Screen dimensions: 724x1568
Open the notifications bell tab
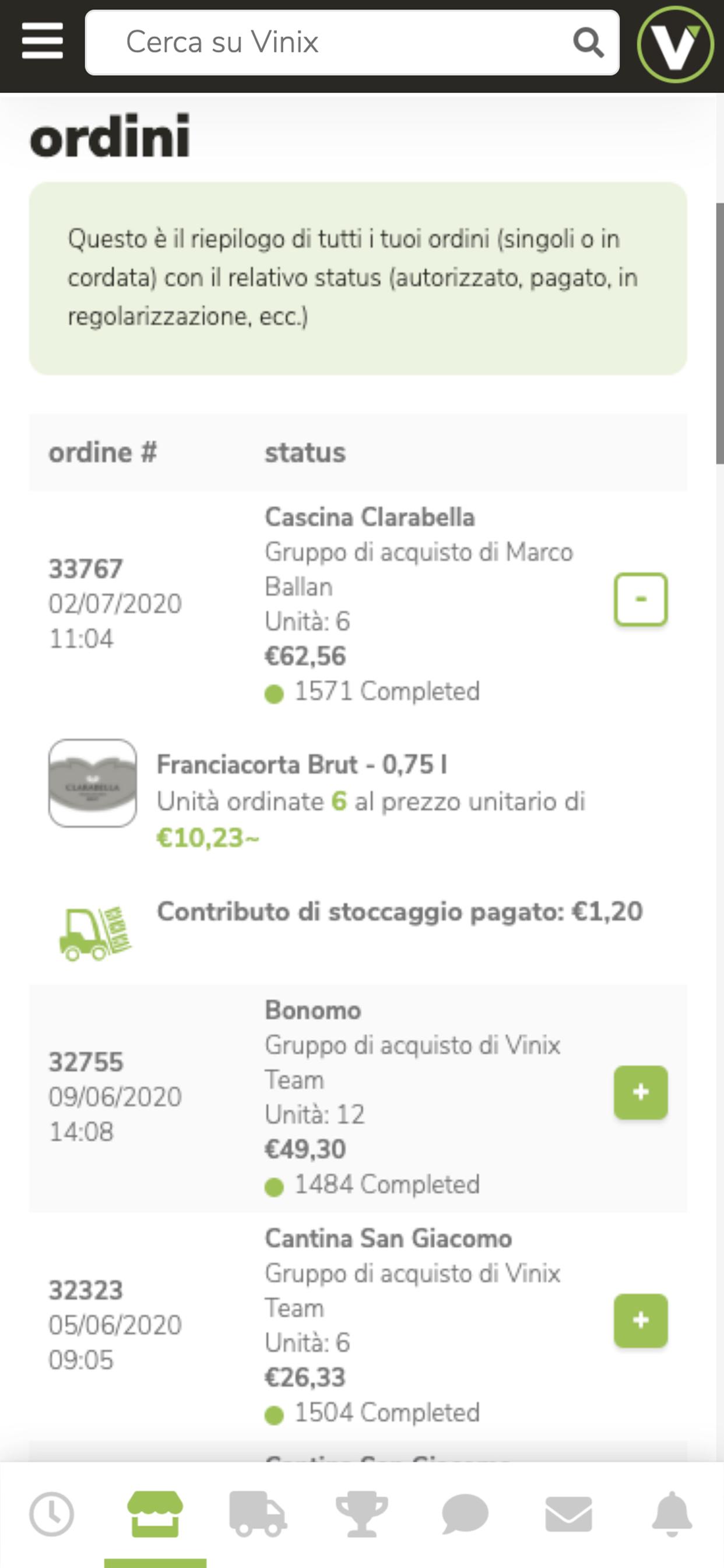(672, 1513)
